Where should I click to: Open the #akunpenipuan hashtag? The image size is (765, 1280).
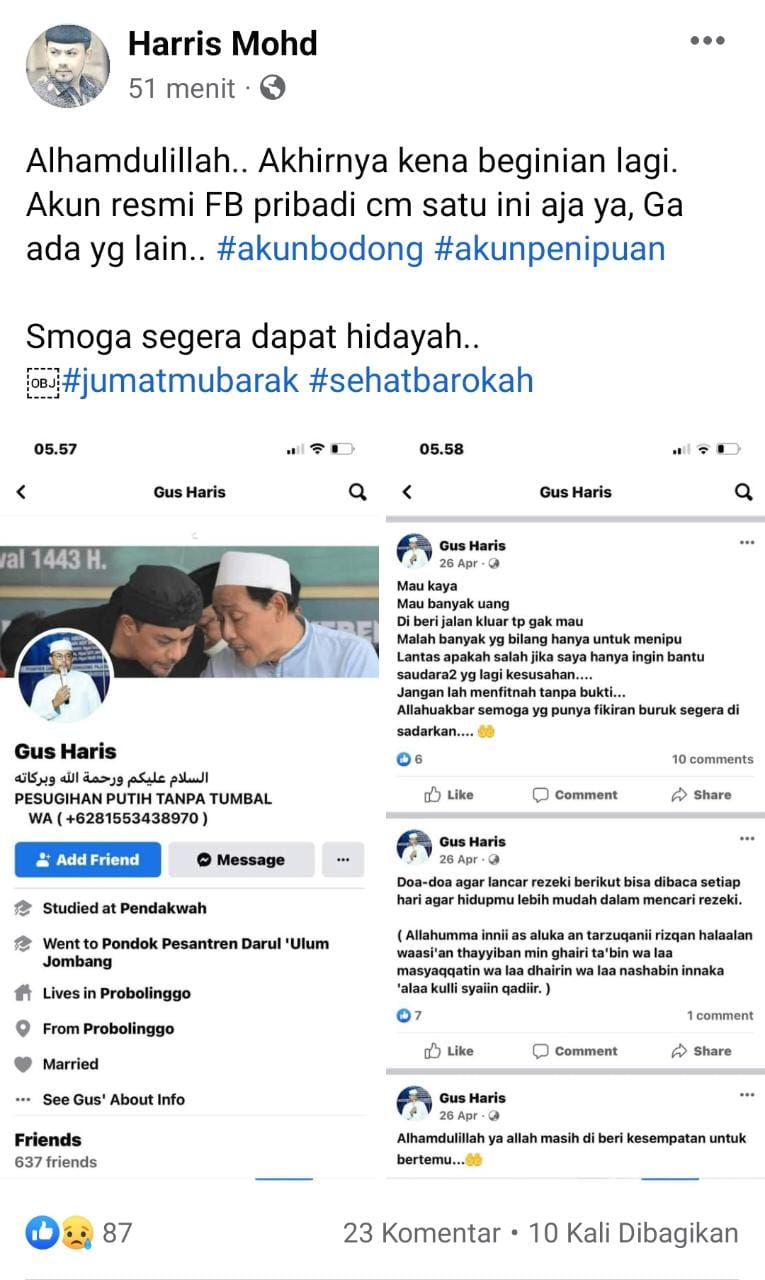coord(550,248)
